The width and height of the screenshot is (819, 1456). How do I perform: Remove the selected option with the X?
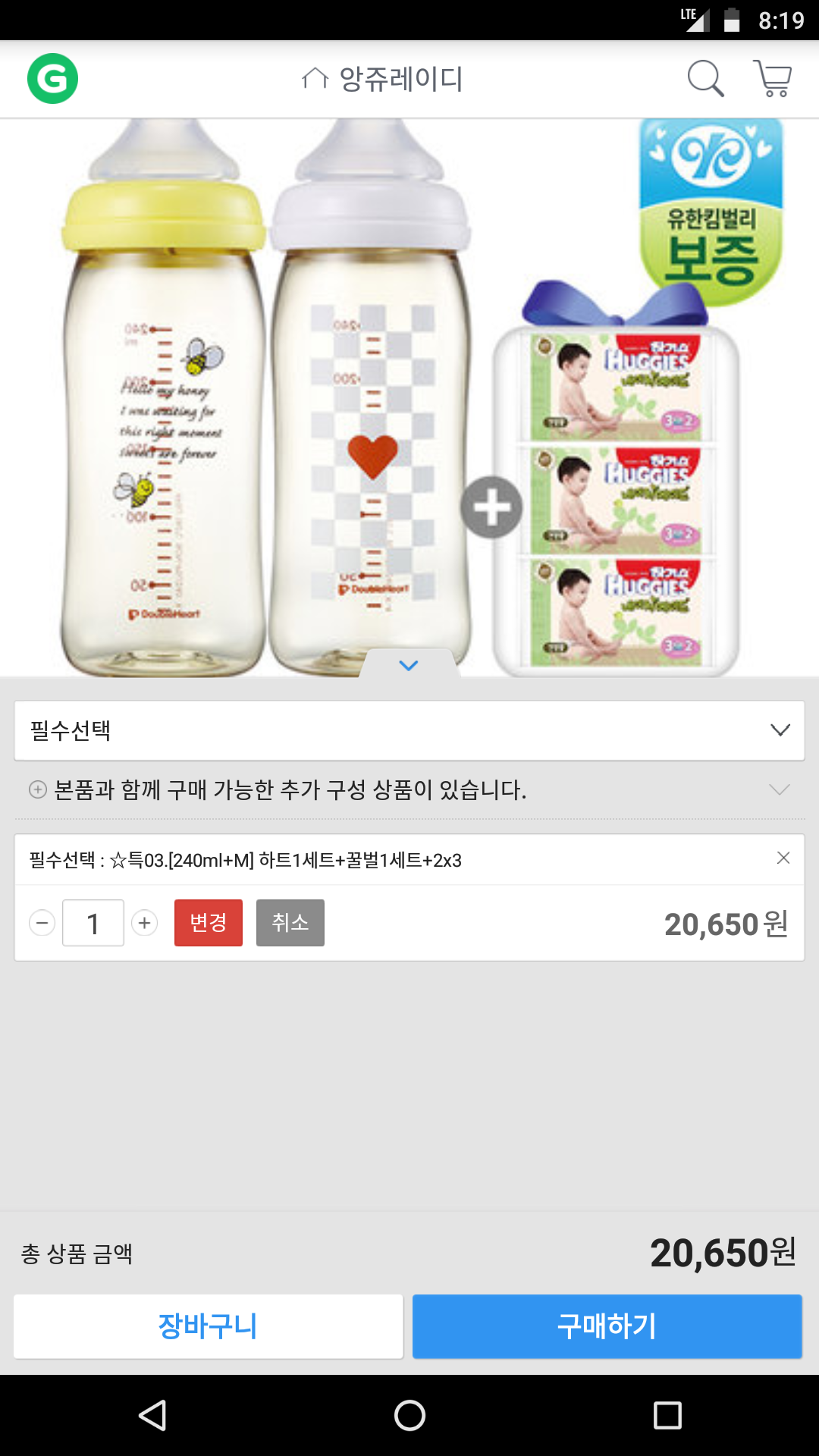point(783,858)
